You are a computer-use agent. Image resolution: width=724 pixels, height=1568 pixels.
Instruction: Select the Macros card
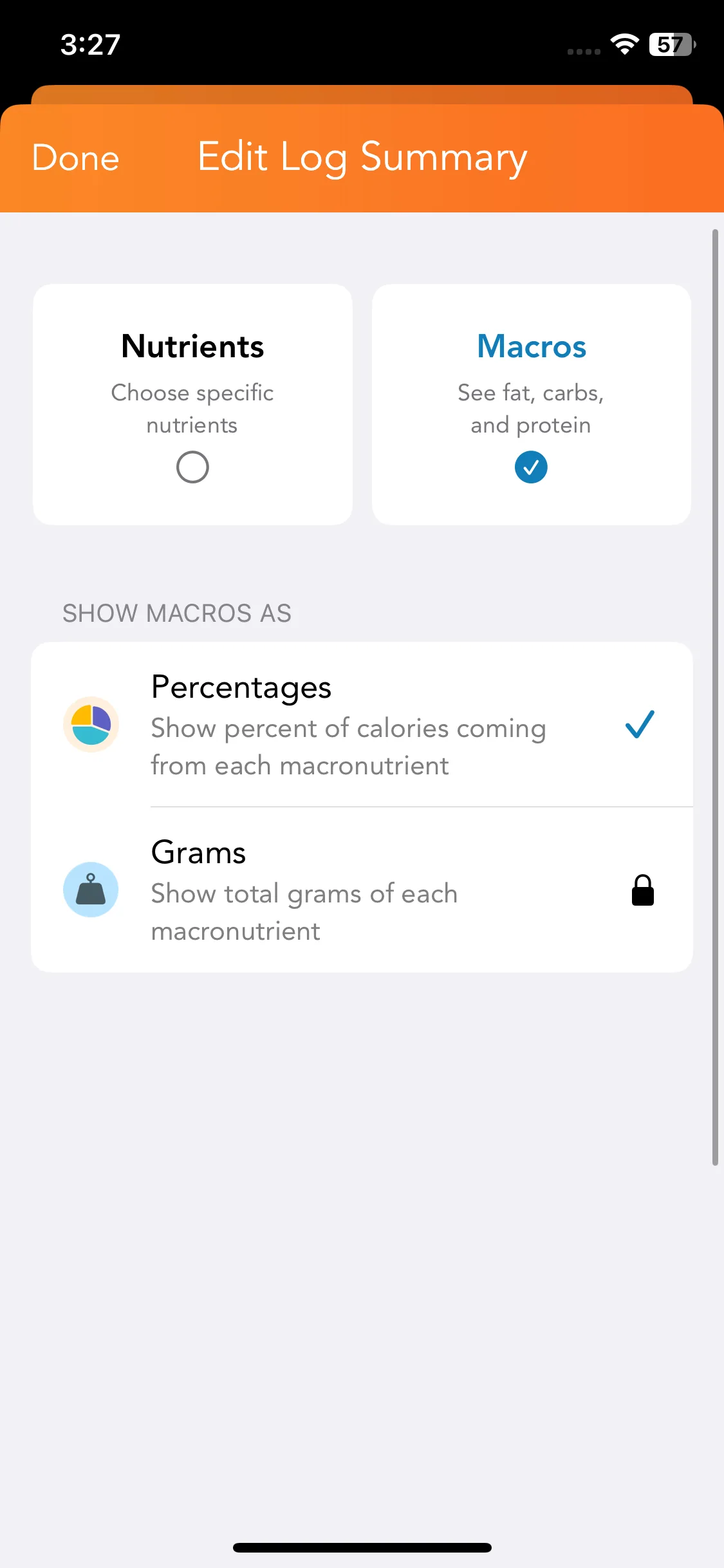pyautogui.click(x=531, y=404)
